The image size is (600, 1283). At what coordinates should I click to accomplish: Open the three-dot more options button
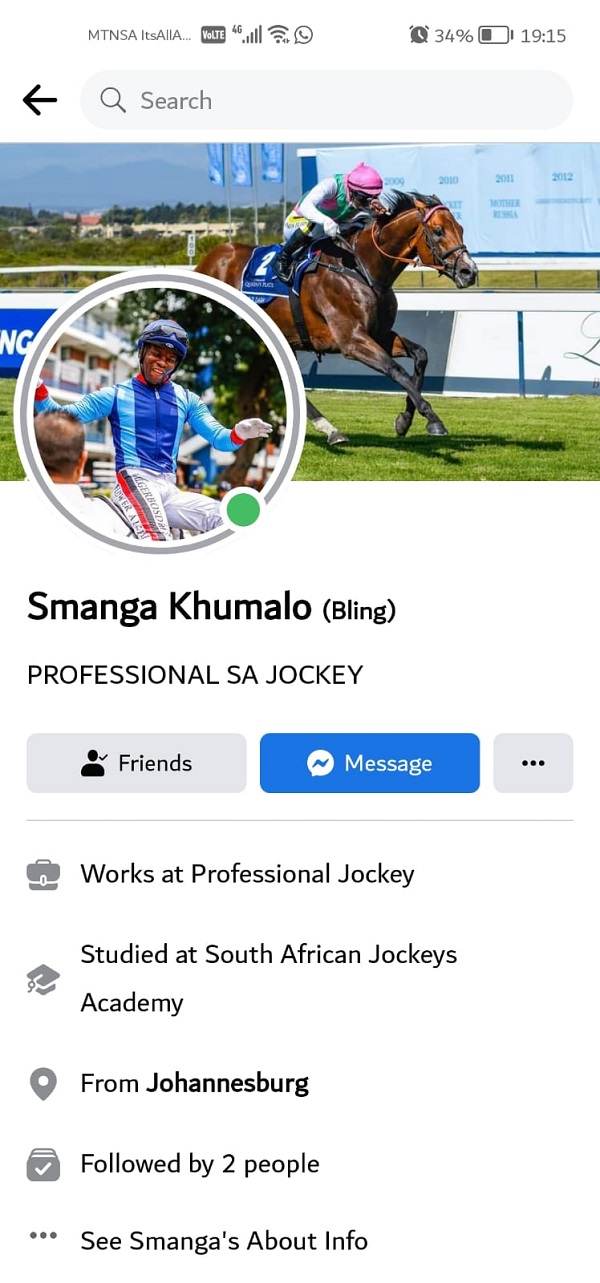pos(533,763)
